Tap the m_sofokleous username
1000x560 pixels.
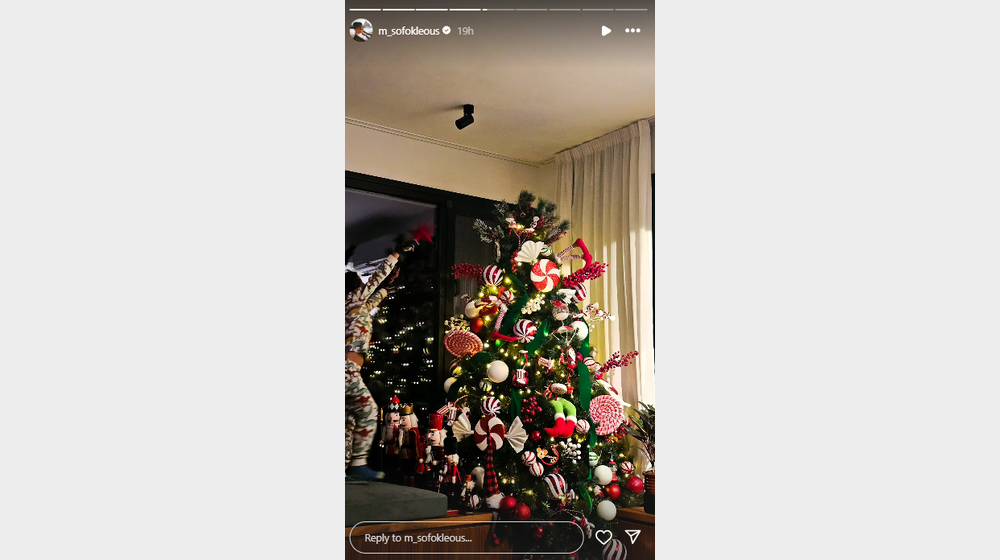(x=409, y=31)
